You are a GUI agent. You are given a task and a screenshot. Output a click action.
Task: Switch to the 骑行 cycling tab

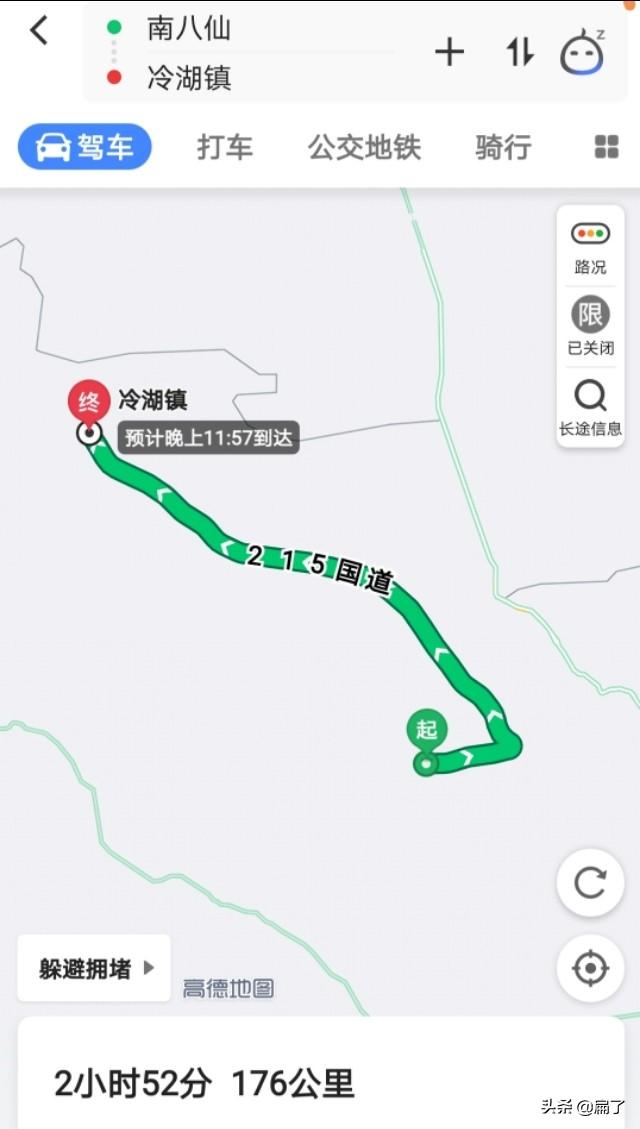click(x=502, y=148)
